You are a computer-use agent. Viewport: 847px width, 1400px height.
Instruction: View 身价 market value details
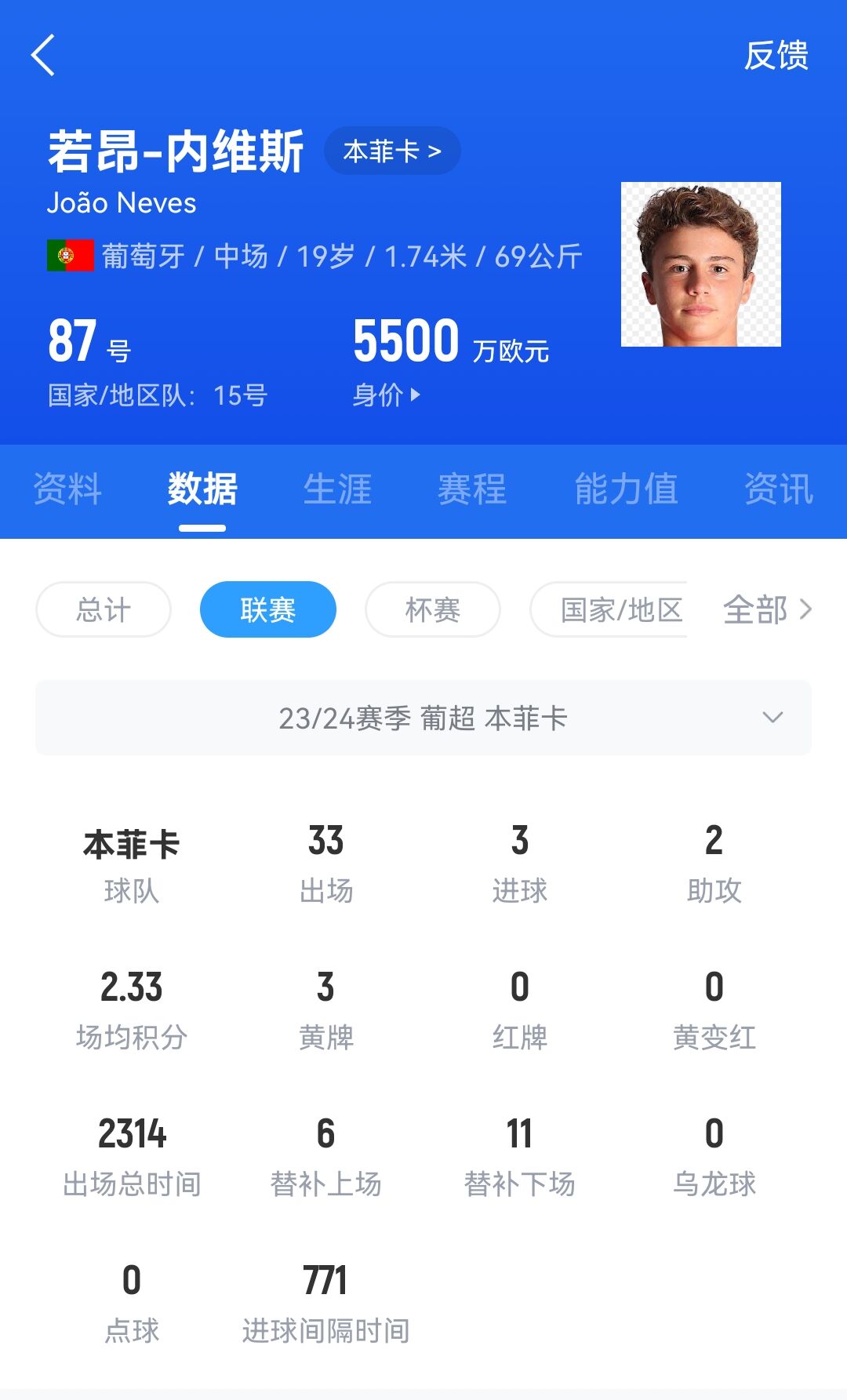(x=386, y=395)
